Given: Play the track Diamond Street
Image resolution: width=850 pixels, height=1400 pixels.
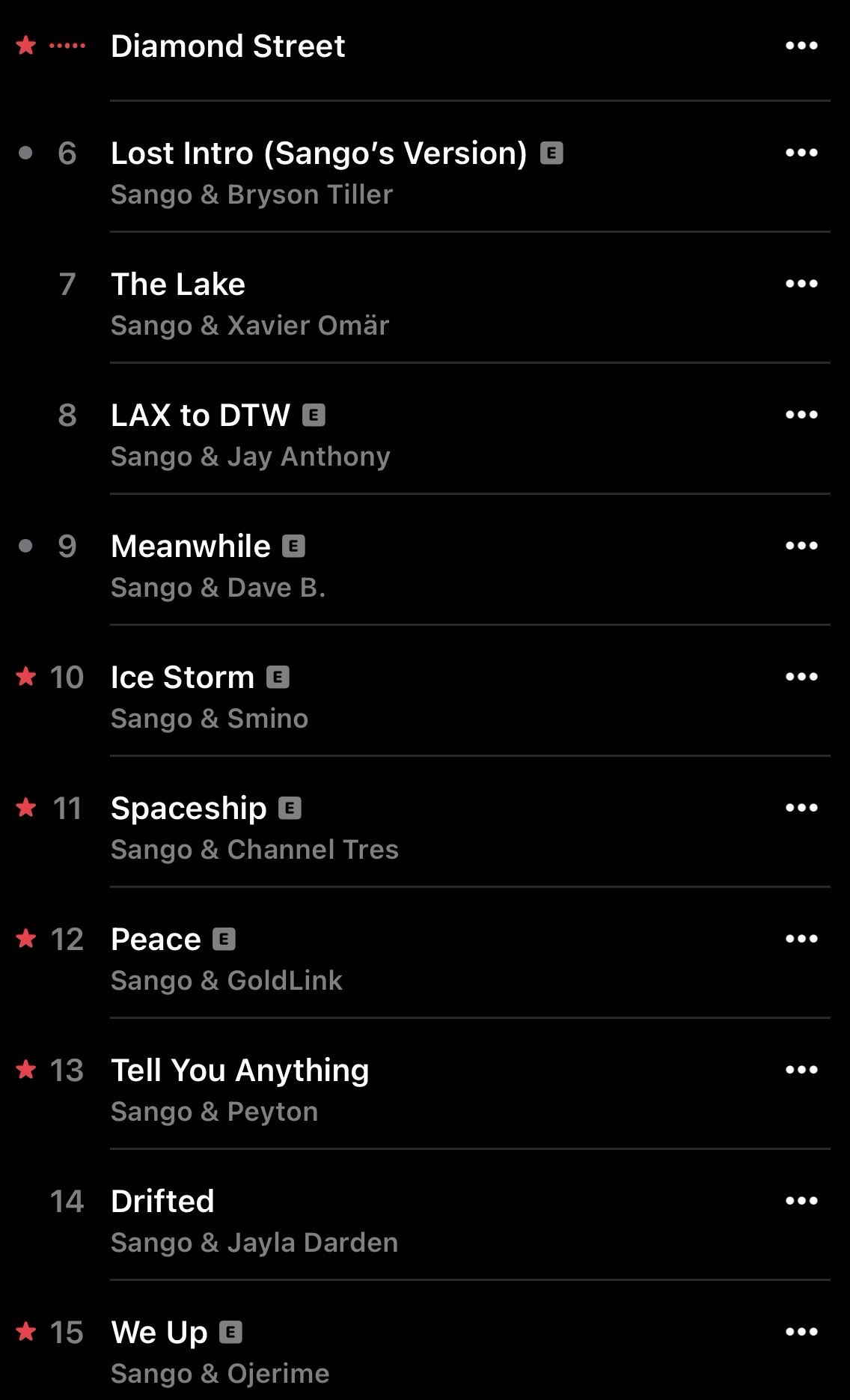Looking at the screenshot, I should point(227,46).
